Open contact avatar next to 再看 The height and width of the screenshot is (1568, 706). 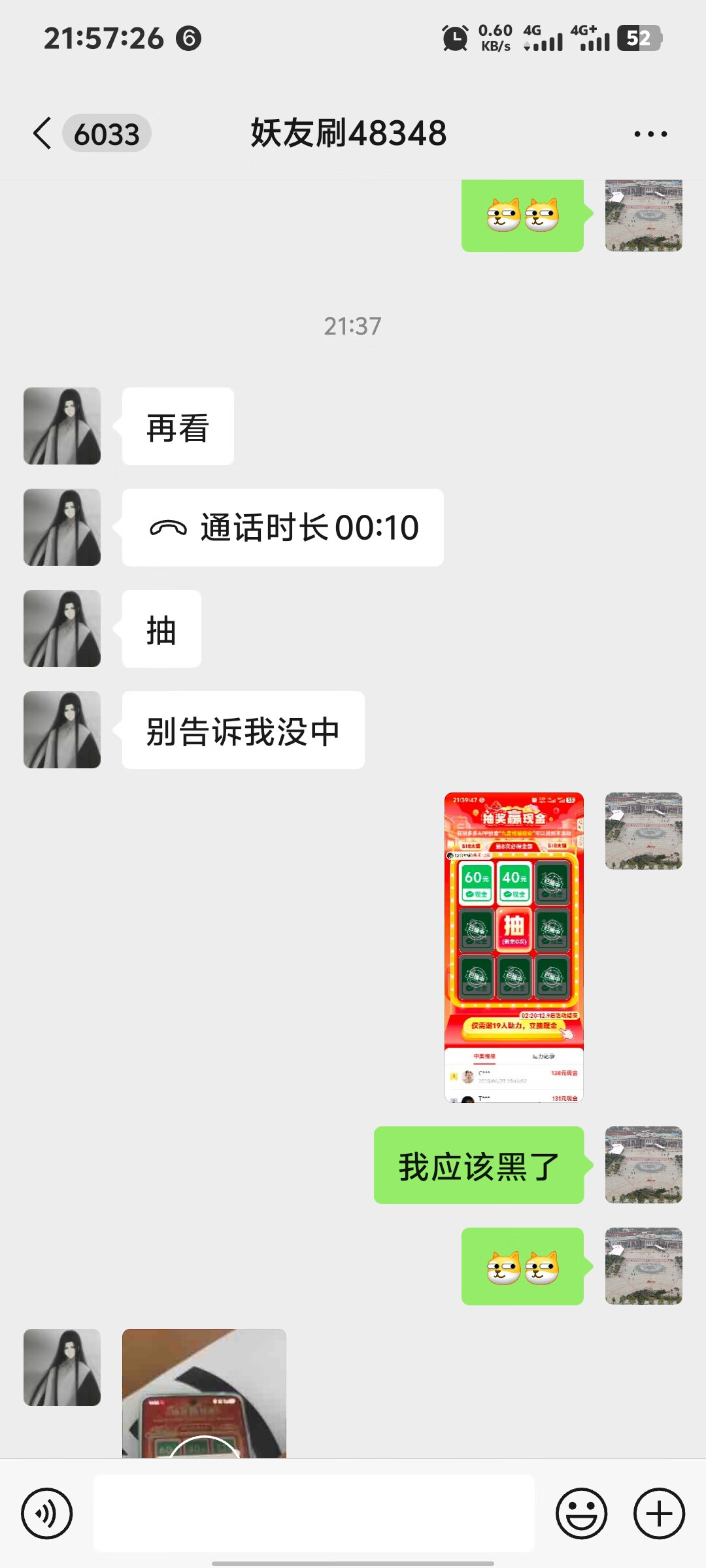(x=62, y=426)
